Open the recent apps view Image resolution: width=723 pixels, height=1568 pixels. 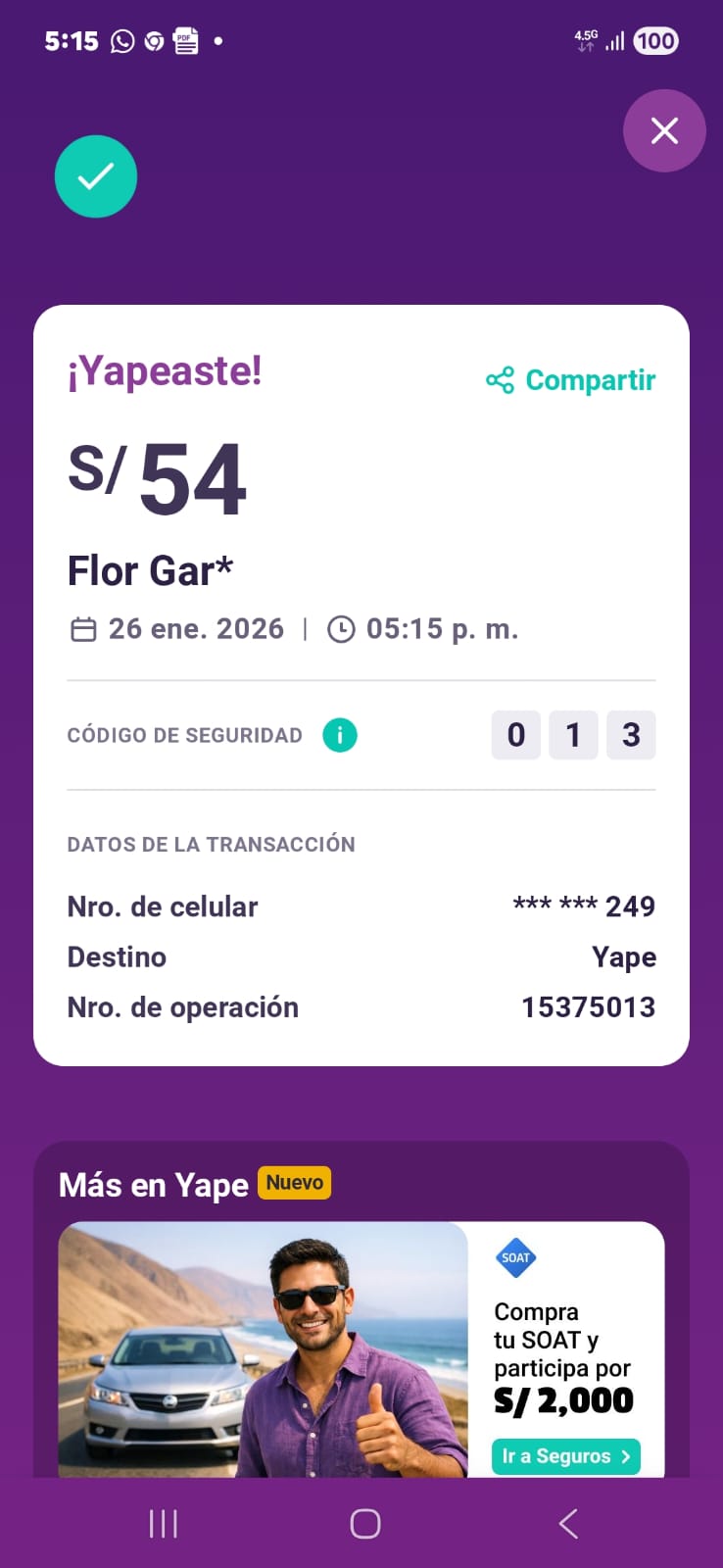[164, 1524]
